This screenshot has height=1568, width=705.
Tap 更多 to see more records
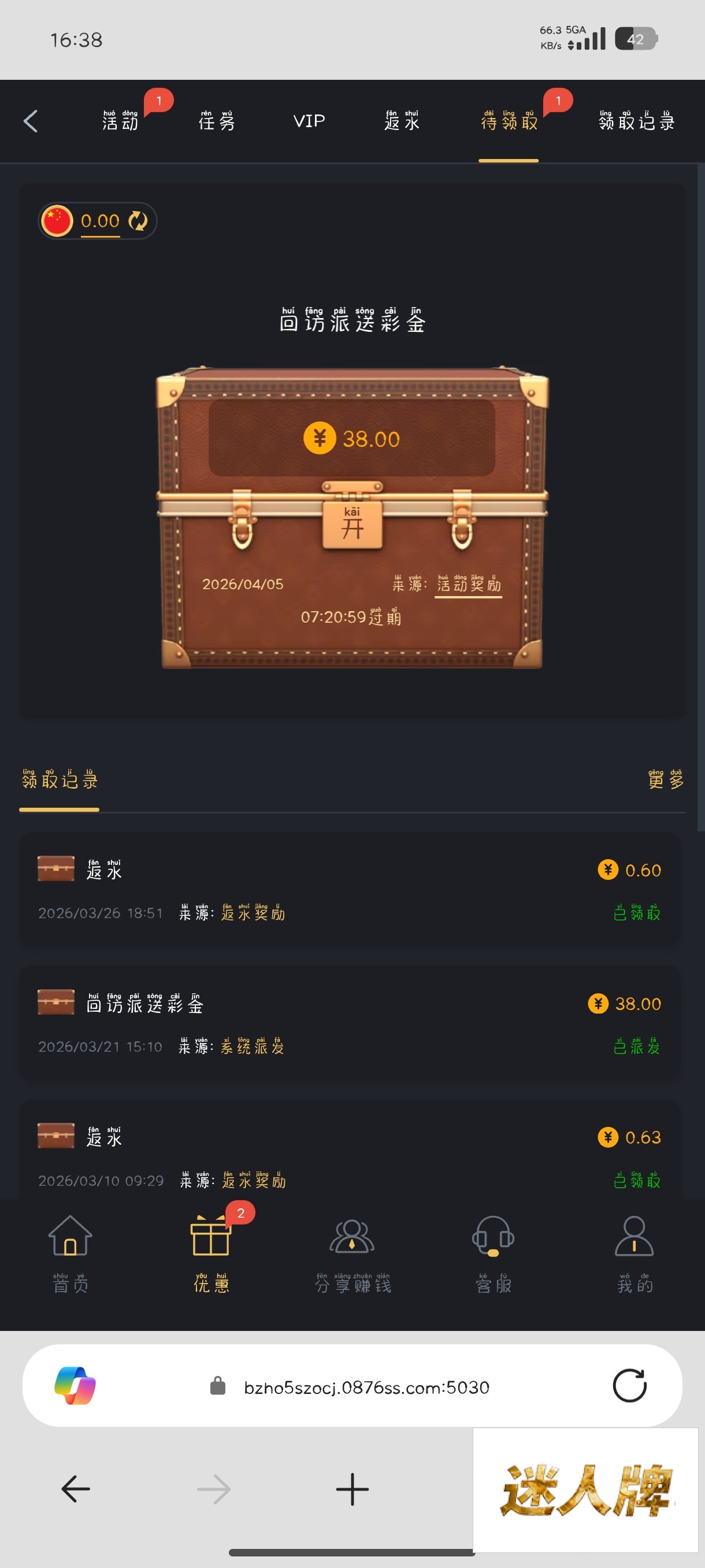(x=666, y=780)
